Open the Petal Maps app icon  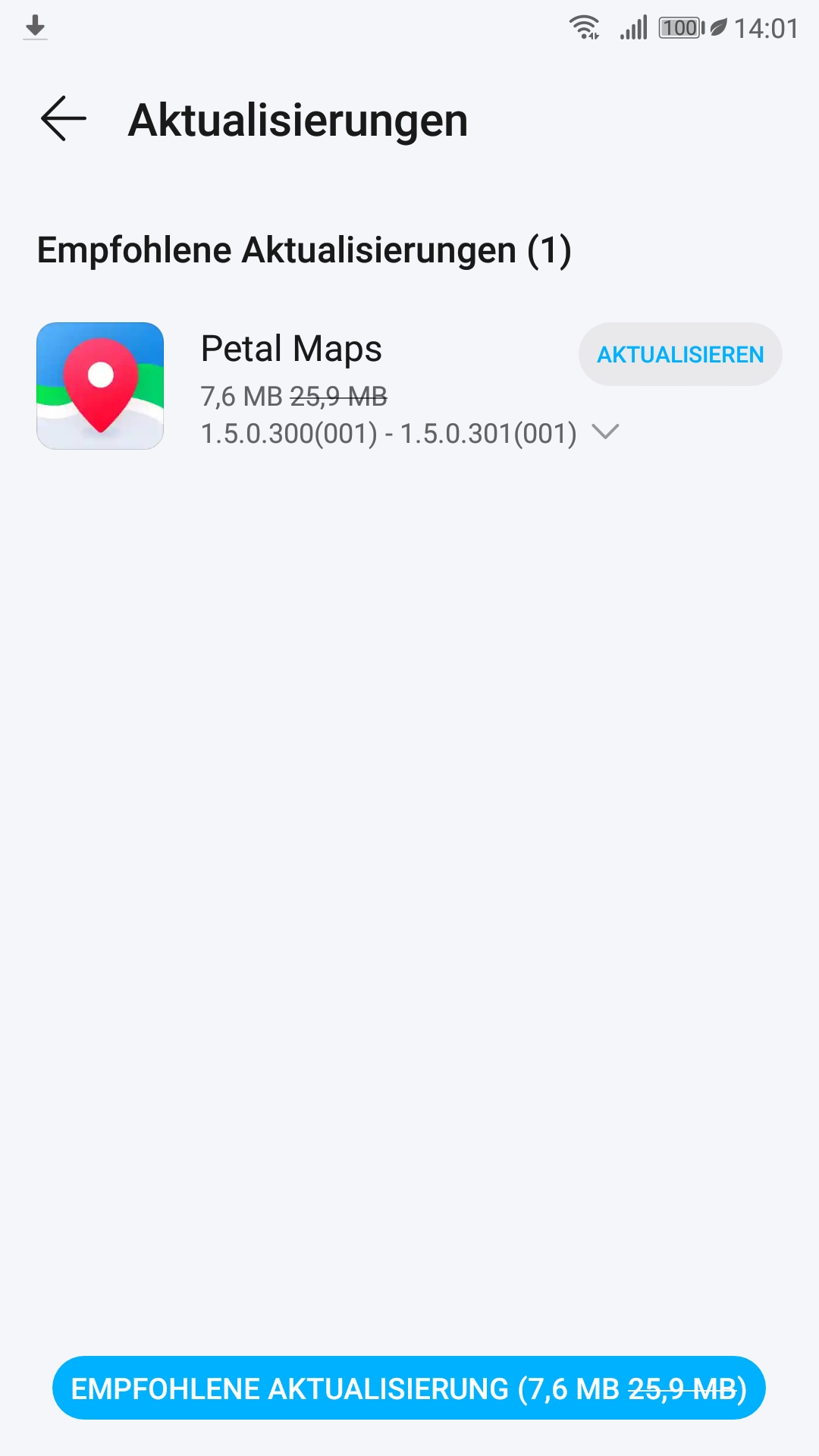[100, 386]
